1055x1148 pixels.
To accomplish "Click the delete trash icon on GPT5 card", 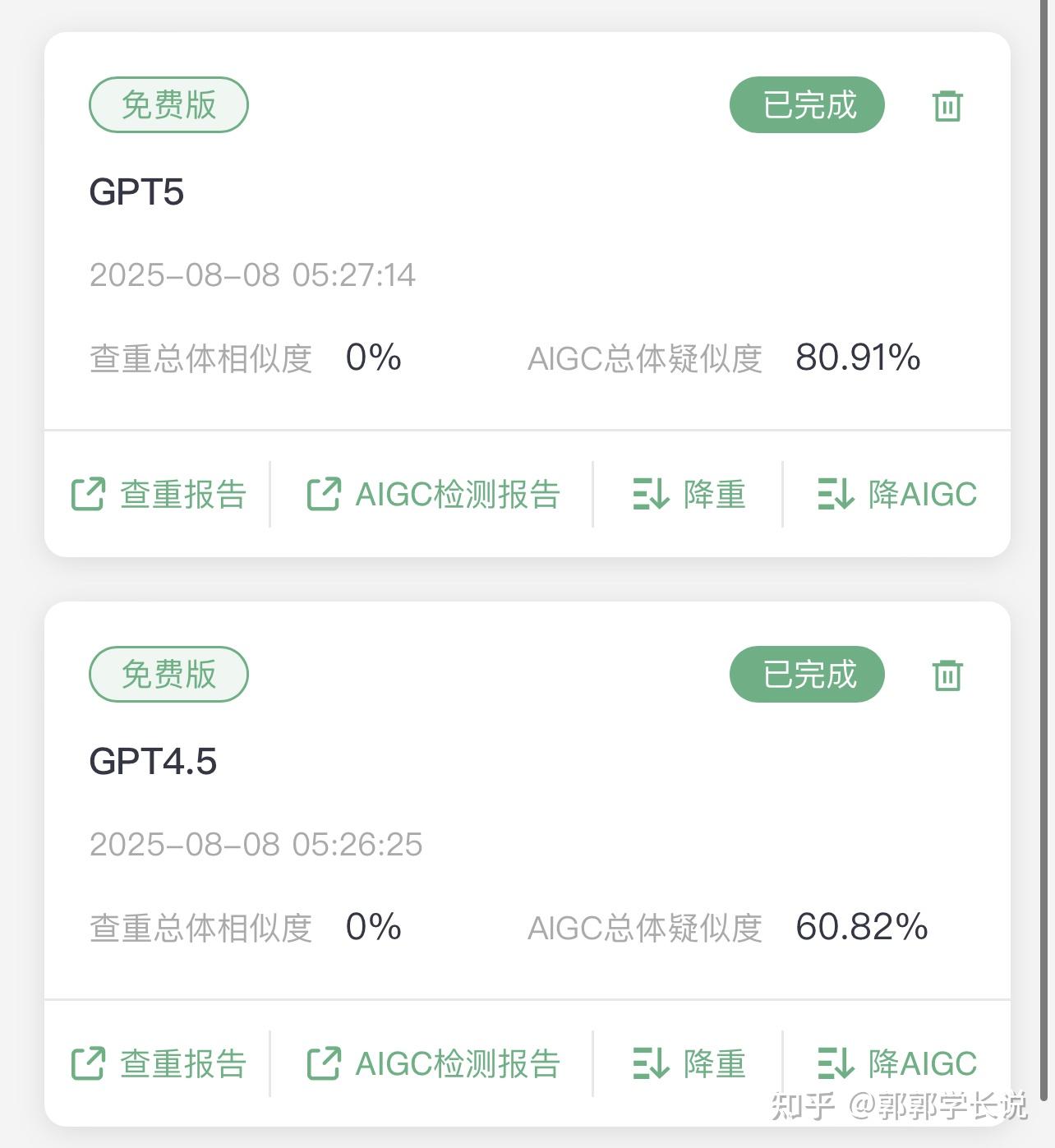I will 947,105.
